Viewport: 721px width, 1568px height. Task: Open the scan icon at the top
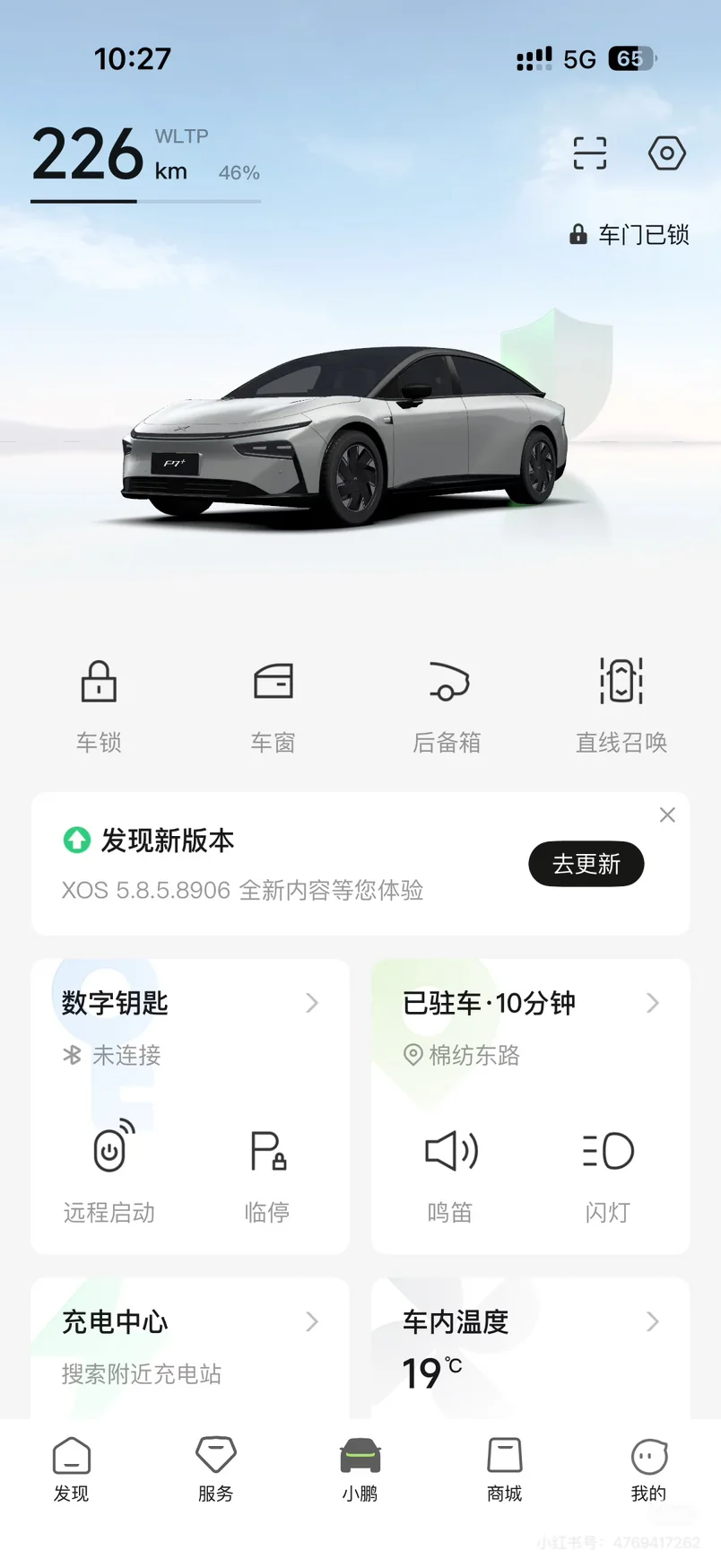(x=589, y=153)
